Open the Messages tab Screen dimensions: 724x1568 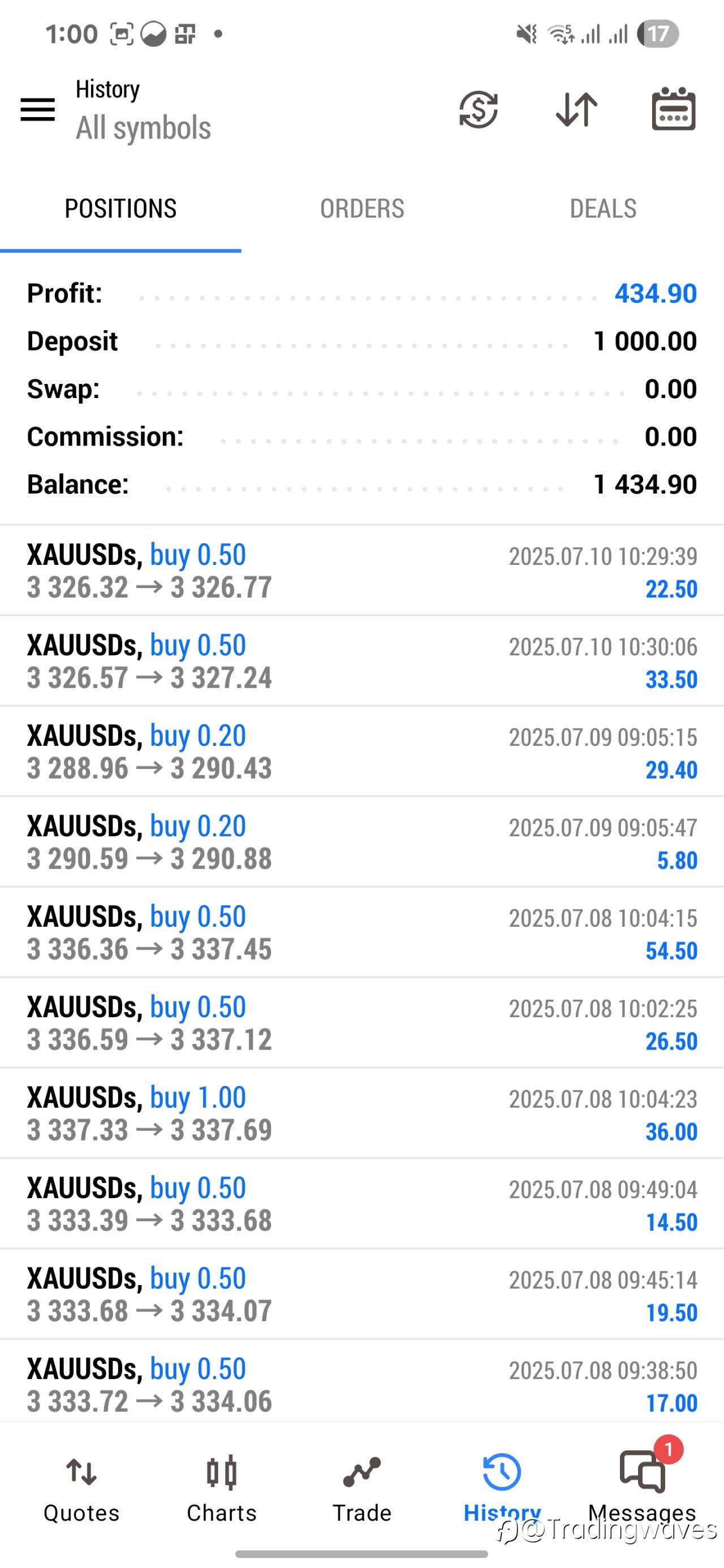pyautogui.click(x=643, y=1488)
